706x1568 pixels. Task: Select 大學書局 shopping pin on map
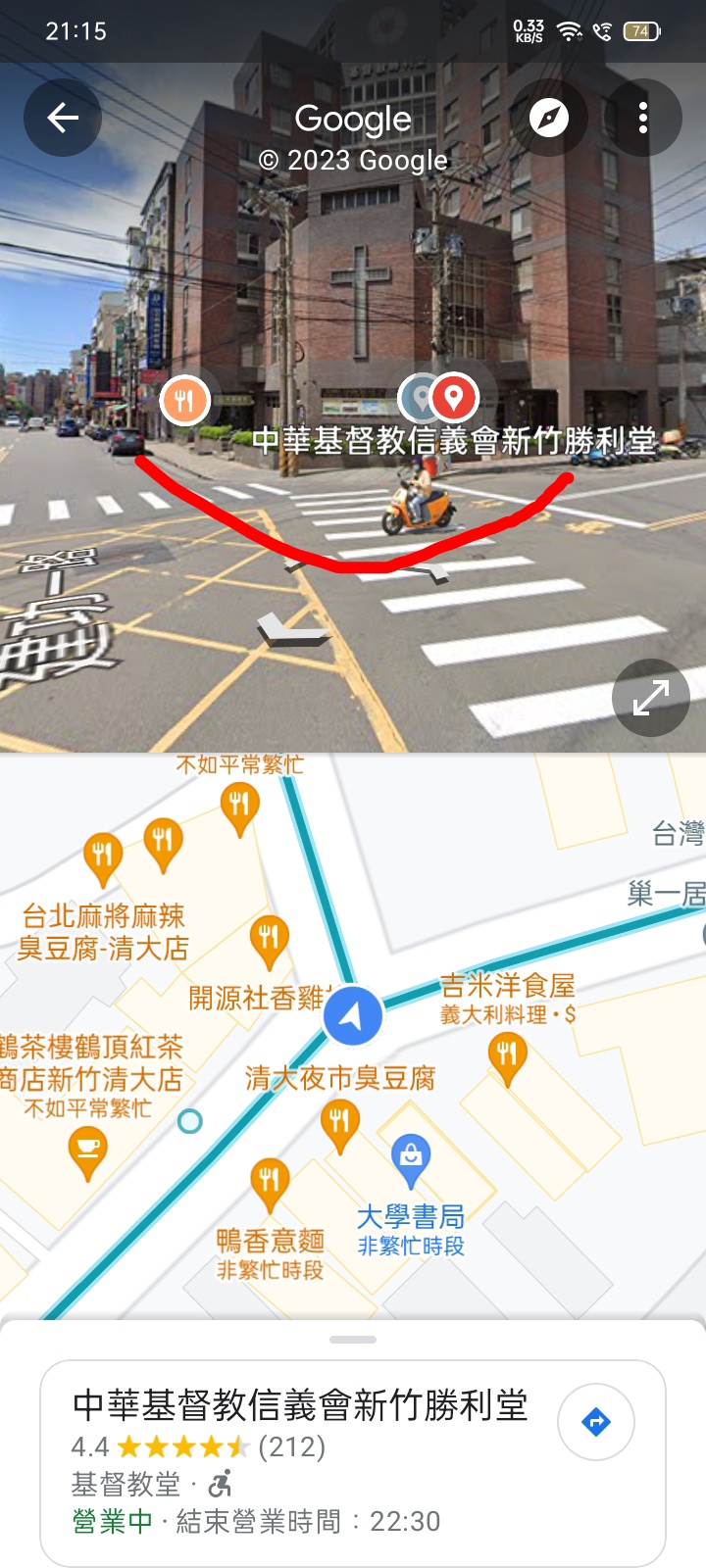click(411, 1158)
